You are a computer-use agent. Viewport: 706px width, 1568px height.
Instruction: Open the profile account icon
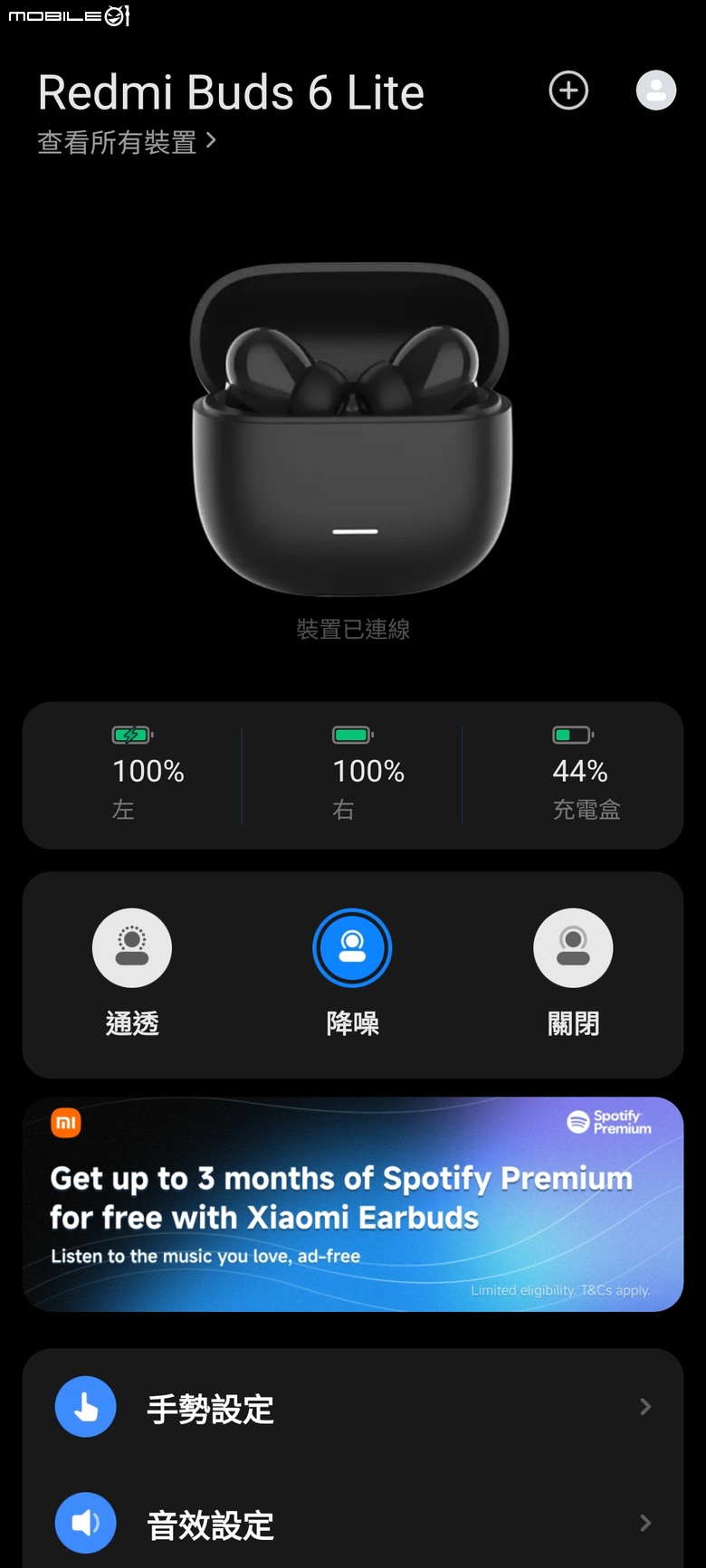(x=655, y=90)
